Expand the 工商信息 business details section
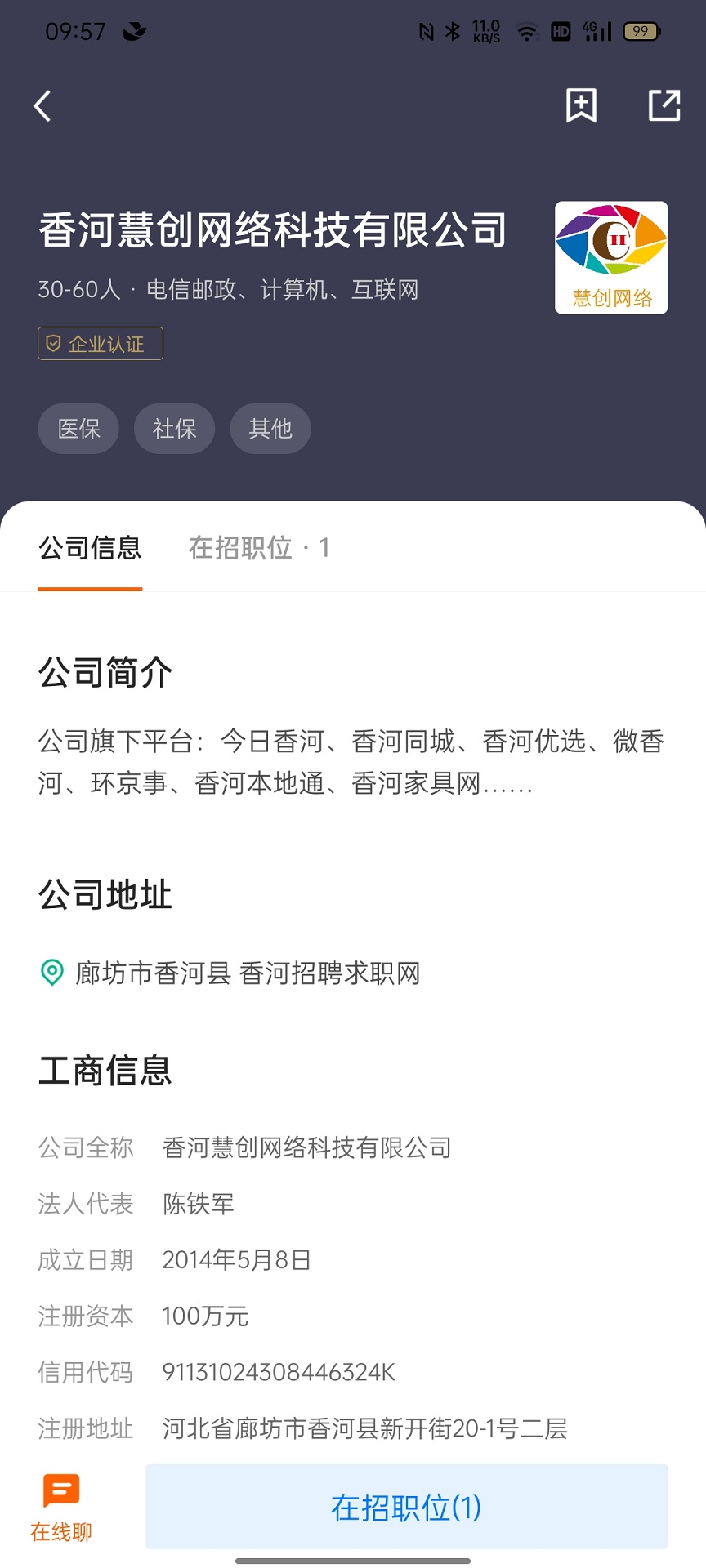 point(105,1070)
